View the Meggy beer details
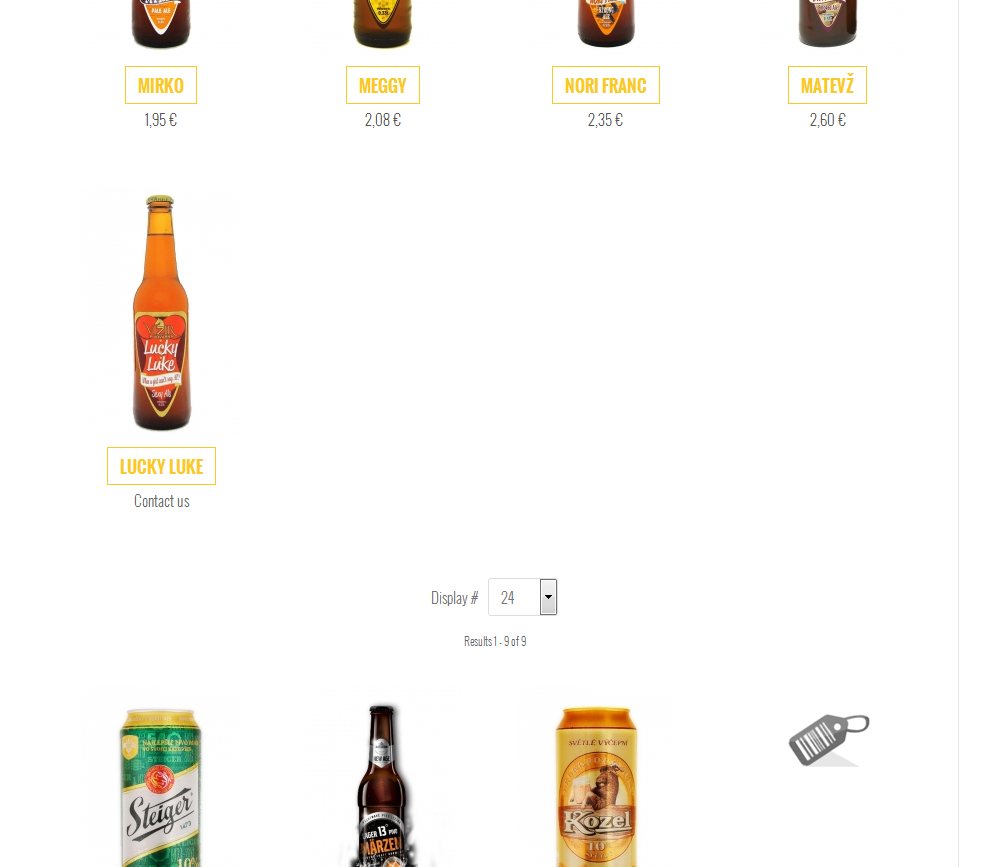 [382, 85]
